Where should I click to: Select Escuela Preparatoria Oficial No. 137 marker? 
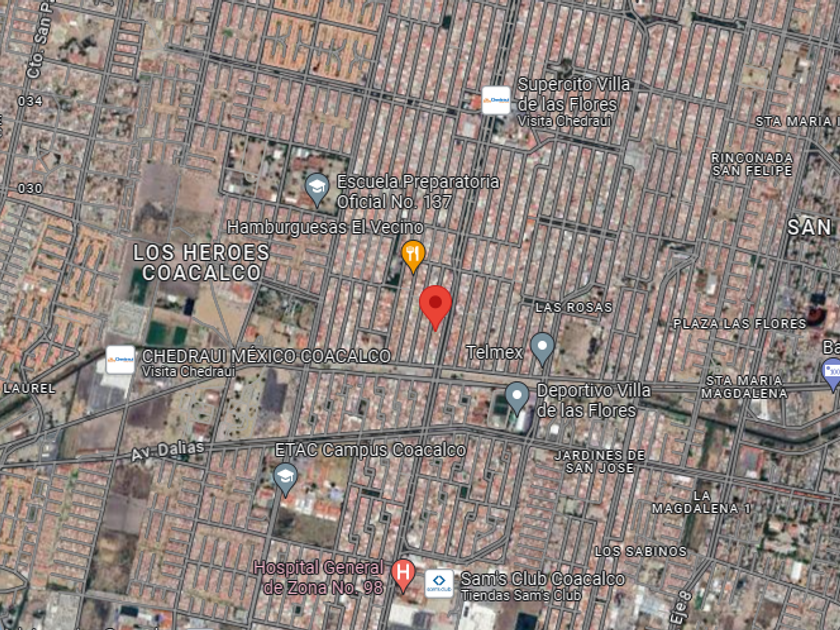coord(317,189)
